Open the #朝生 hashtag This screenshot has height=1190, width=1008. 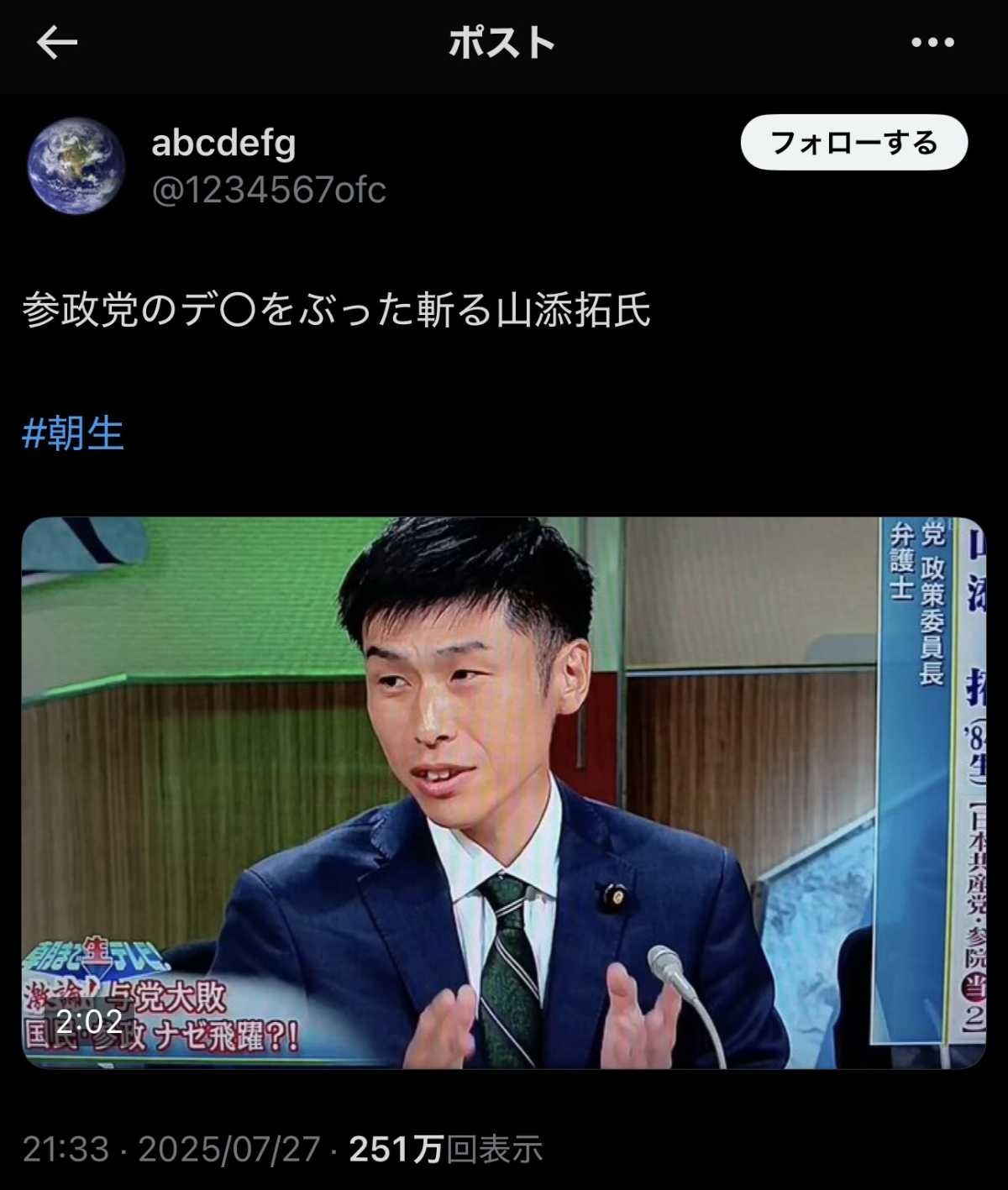[x=73, y=433]
